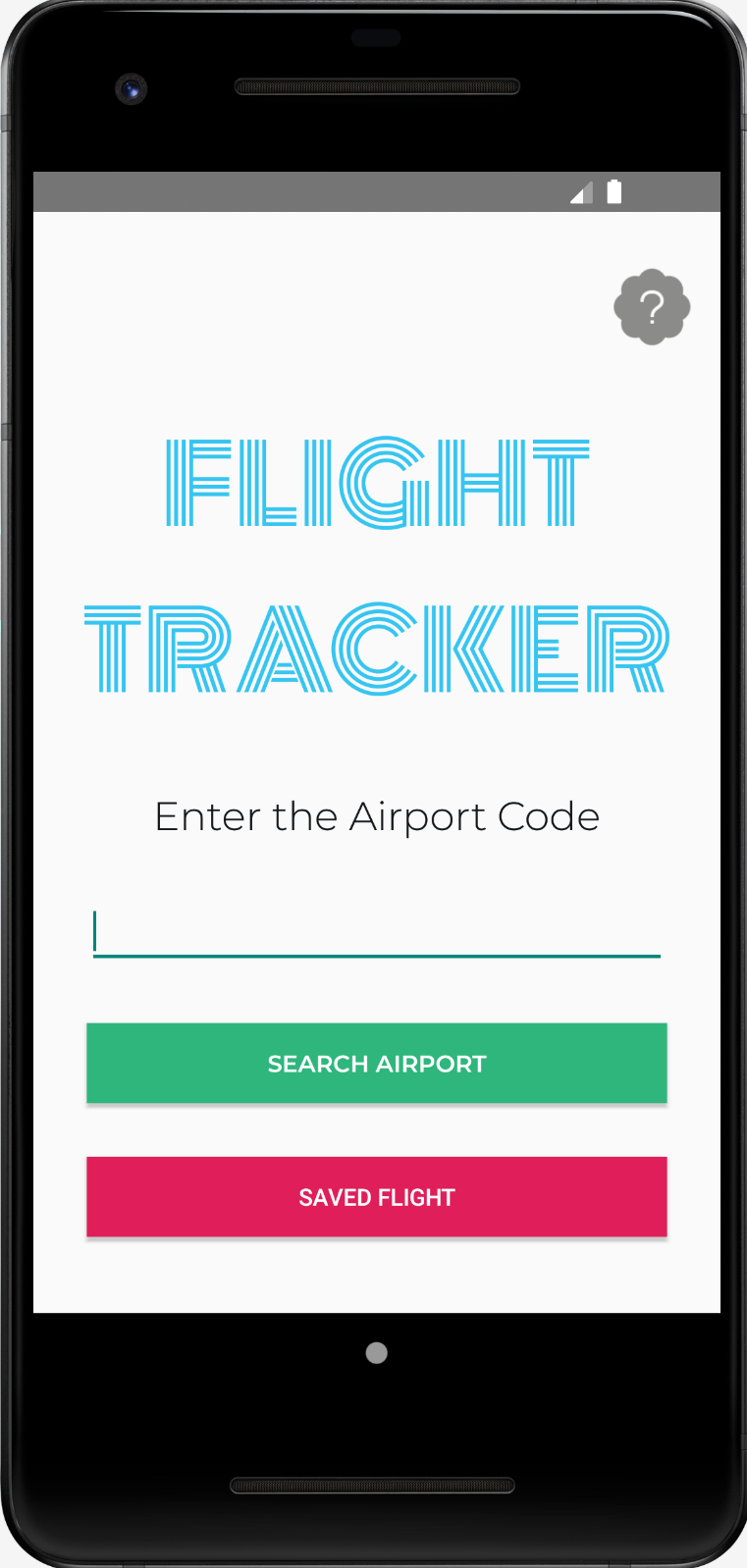Click the underline of the airport code field
747x1568 pixels.
click(x=376, y=954)
